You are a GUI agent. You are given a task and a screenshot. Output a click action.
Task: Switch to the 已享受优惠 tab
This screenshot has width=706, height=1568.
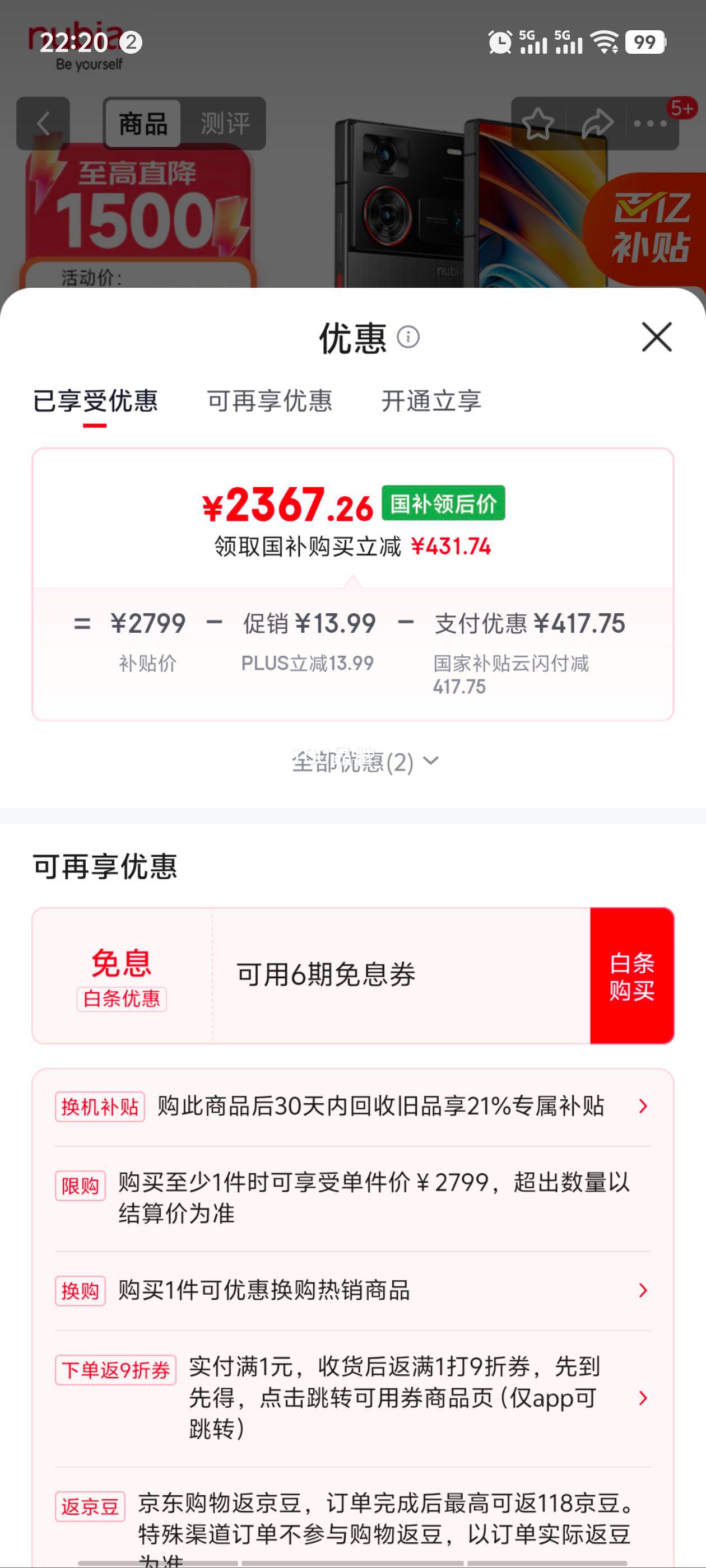click(x=95, y=402)
